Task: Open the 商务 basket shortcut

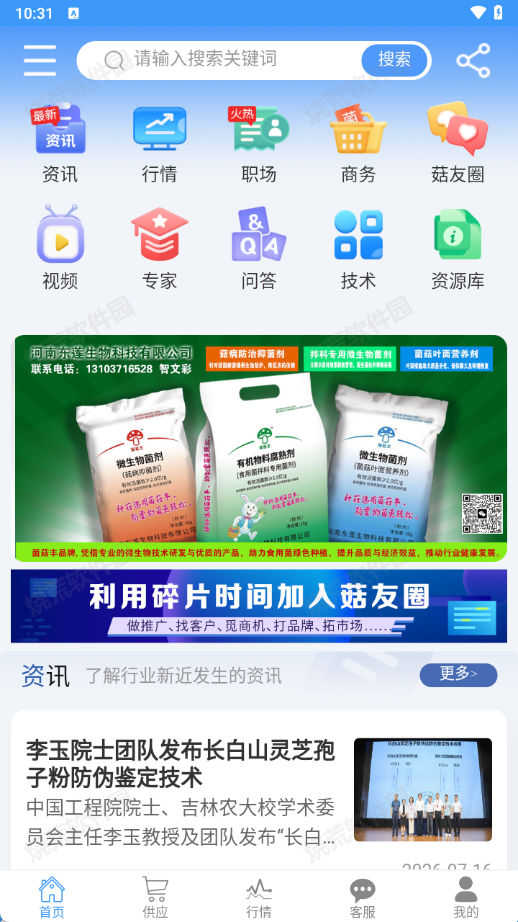Action: click(x=358, y=145)
